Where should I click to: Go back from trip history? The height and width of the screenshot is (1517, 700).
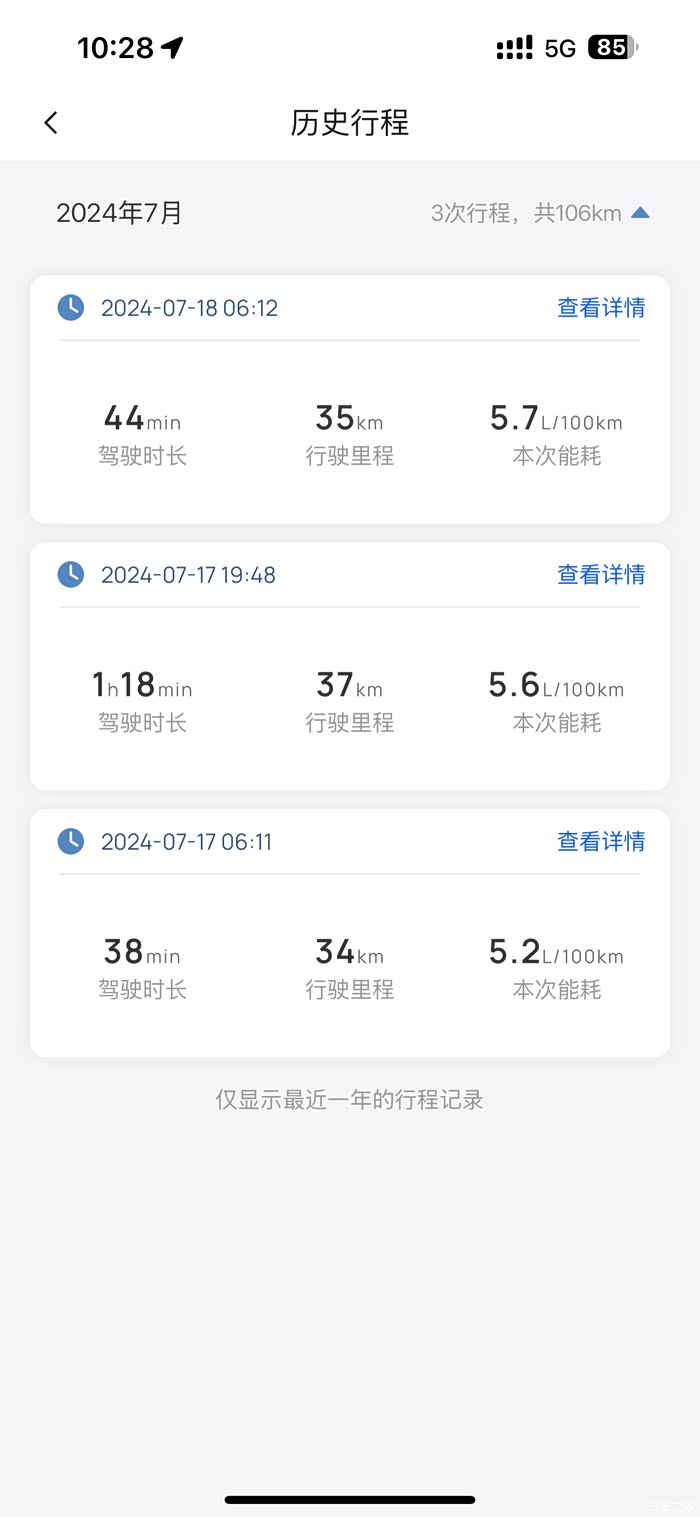click(51, 123)
